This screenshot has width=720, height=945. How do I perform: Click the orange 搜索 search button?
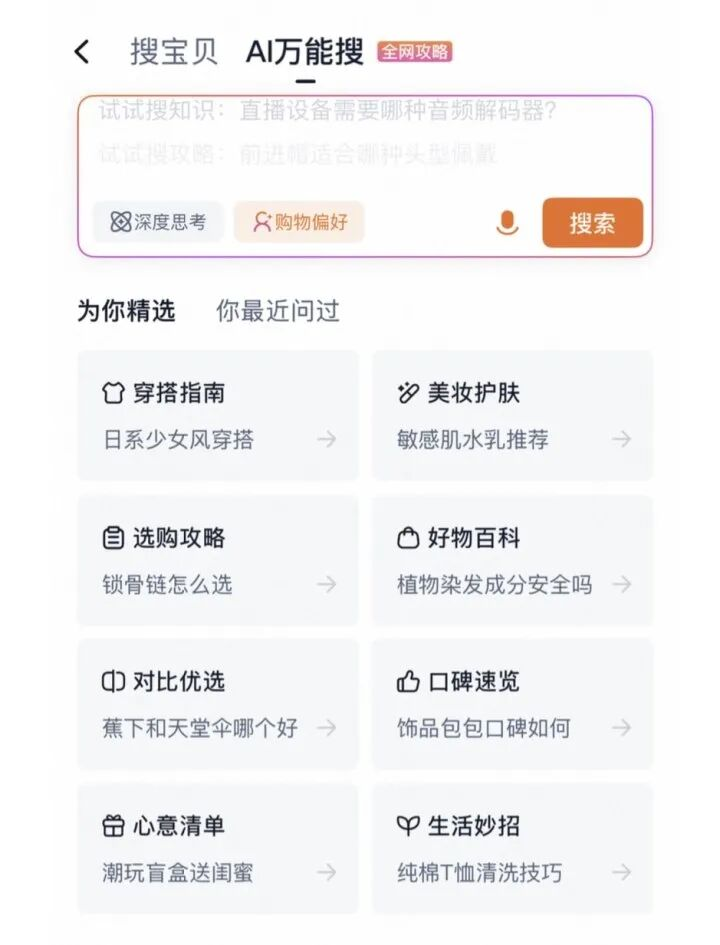(591, 222)
